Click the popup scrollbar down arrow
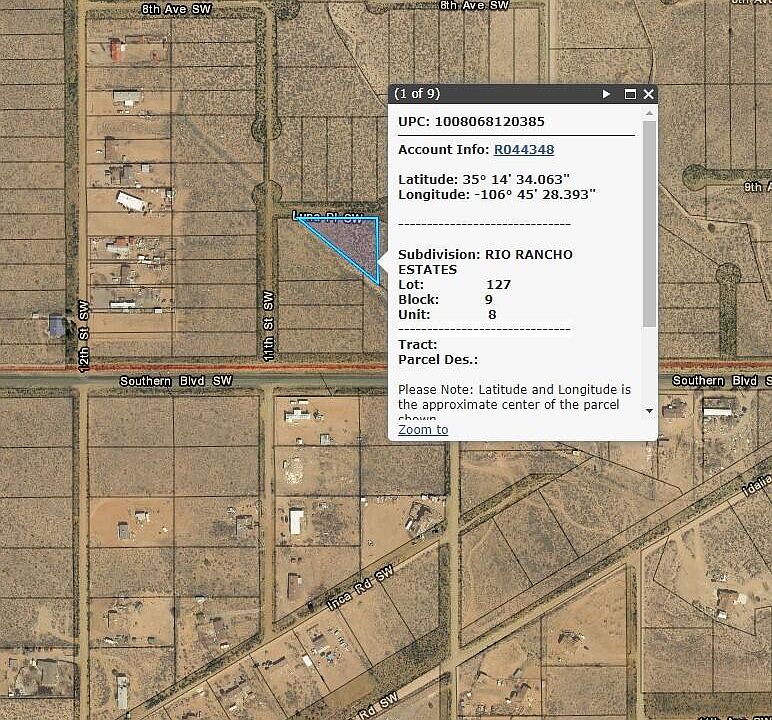The height and width of the screenshot is (720, 772). point(649,410)
